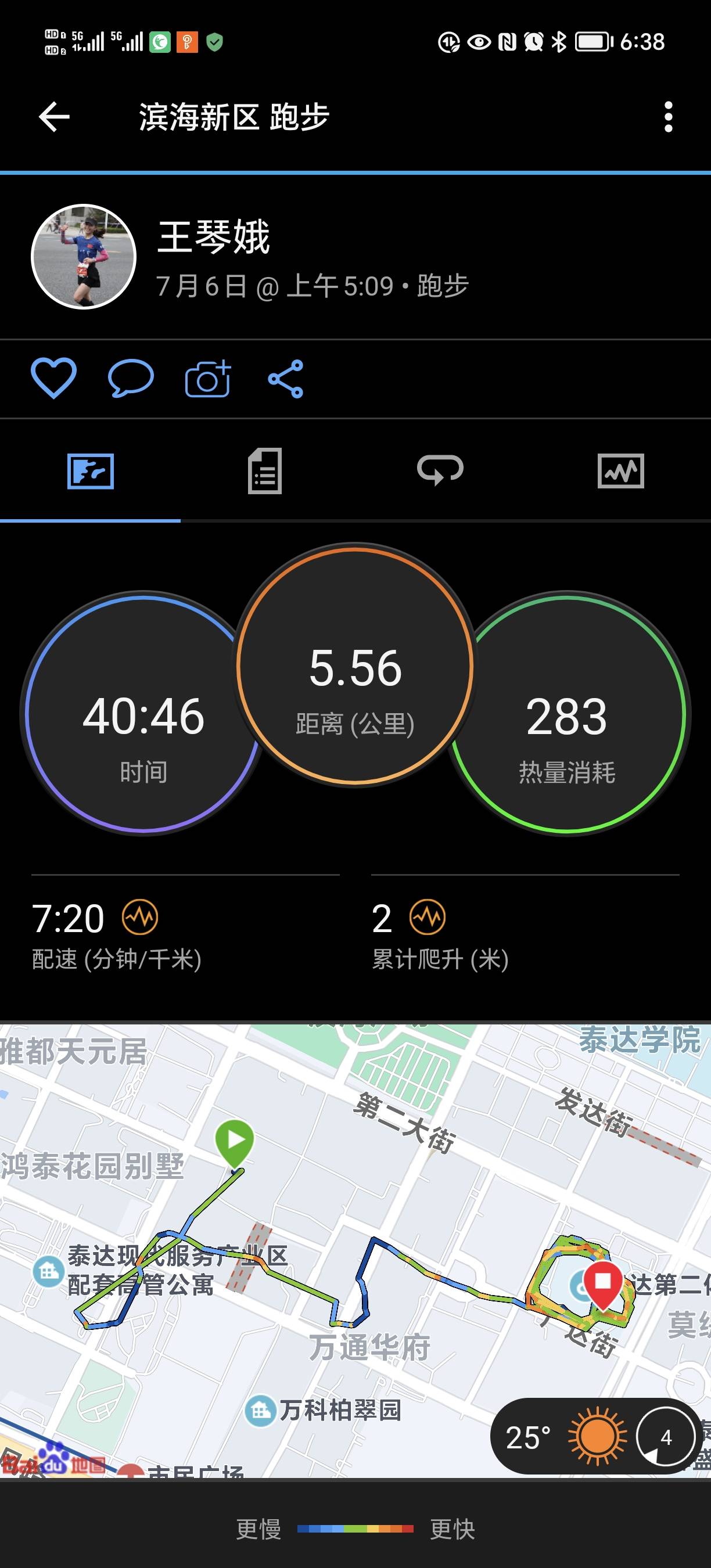Open the three-dot overflow menu
711x1568 pixels.
[x=670, y=116]
